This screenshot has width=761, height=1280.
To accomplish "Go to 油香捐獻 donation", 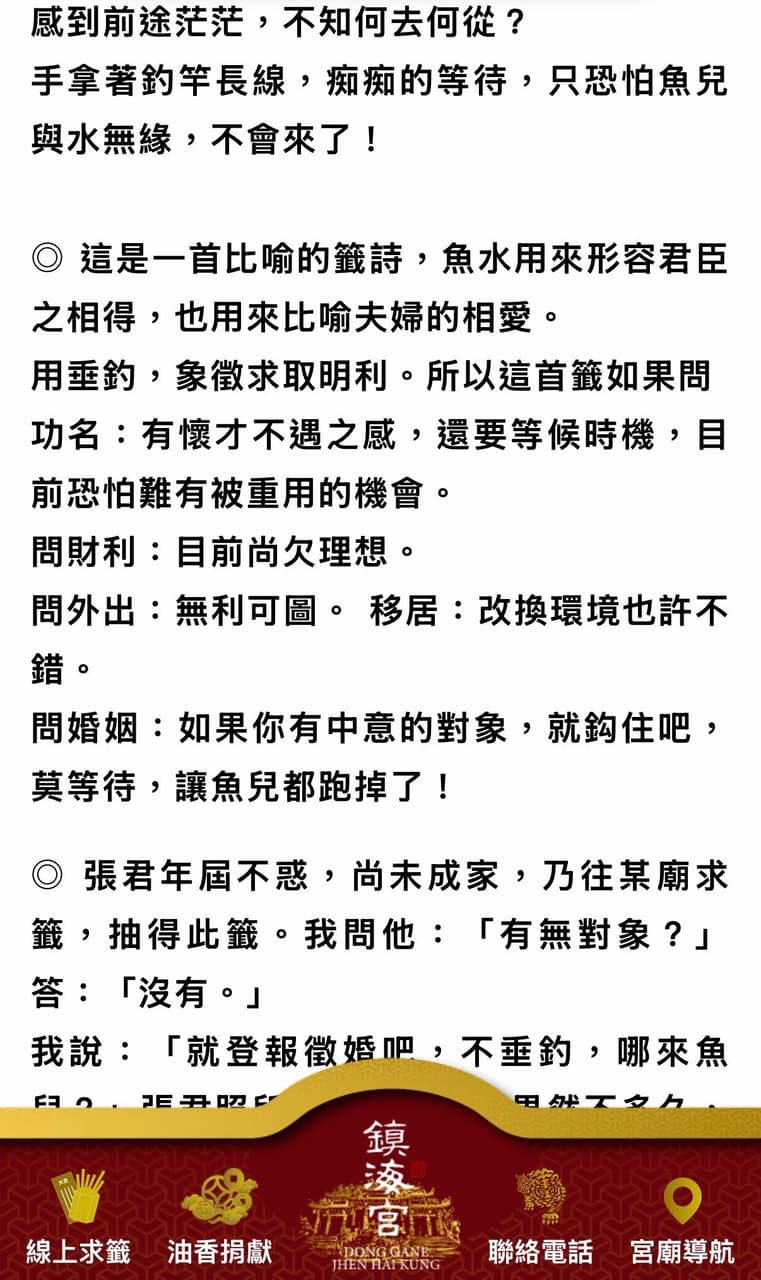I will click(x=220, y=1214).
